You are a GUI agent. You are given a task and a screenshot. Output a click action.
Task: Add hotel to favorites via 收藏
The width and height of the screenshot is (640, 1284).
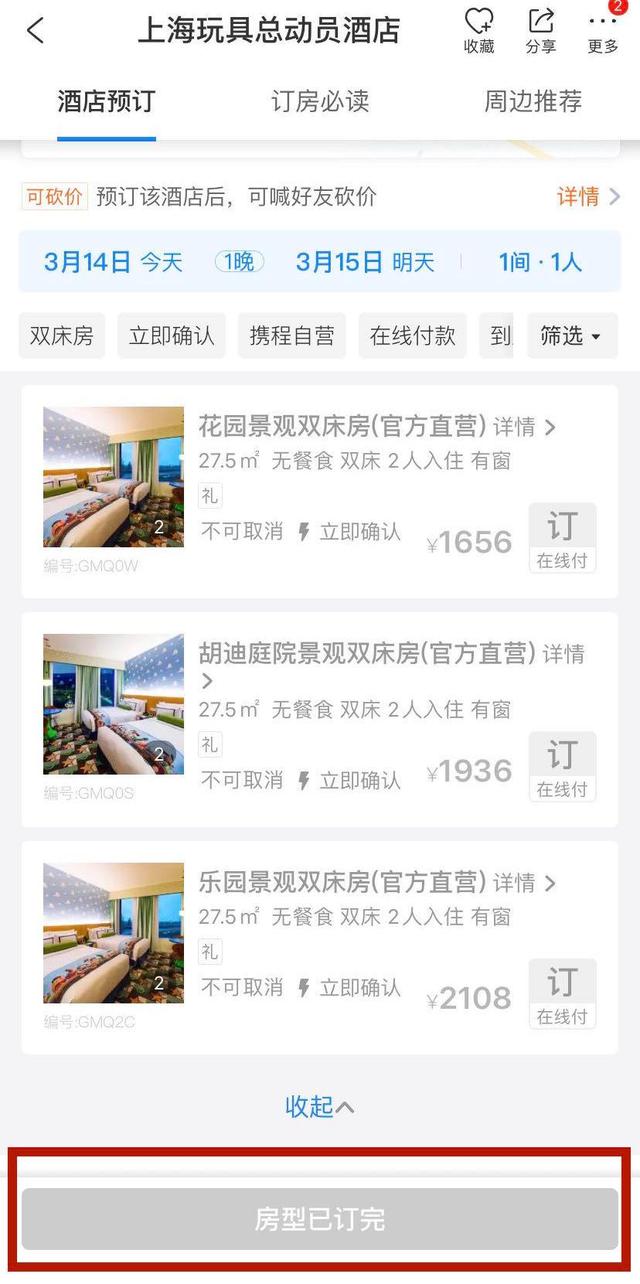[479, 30]
